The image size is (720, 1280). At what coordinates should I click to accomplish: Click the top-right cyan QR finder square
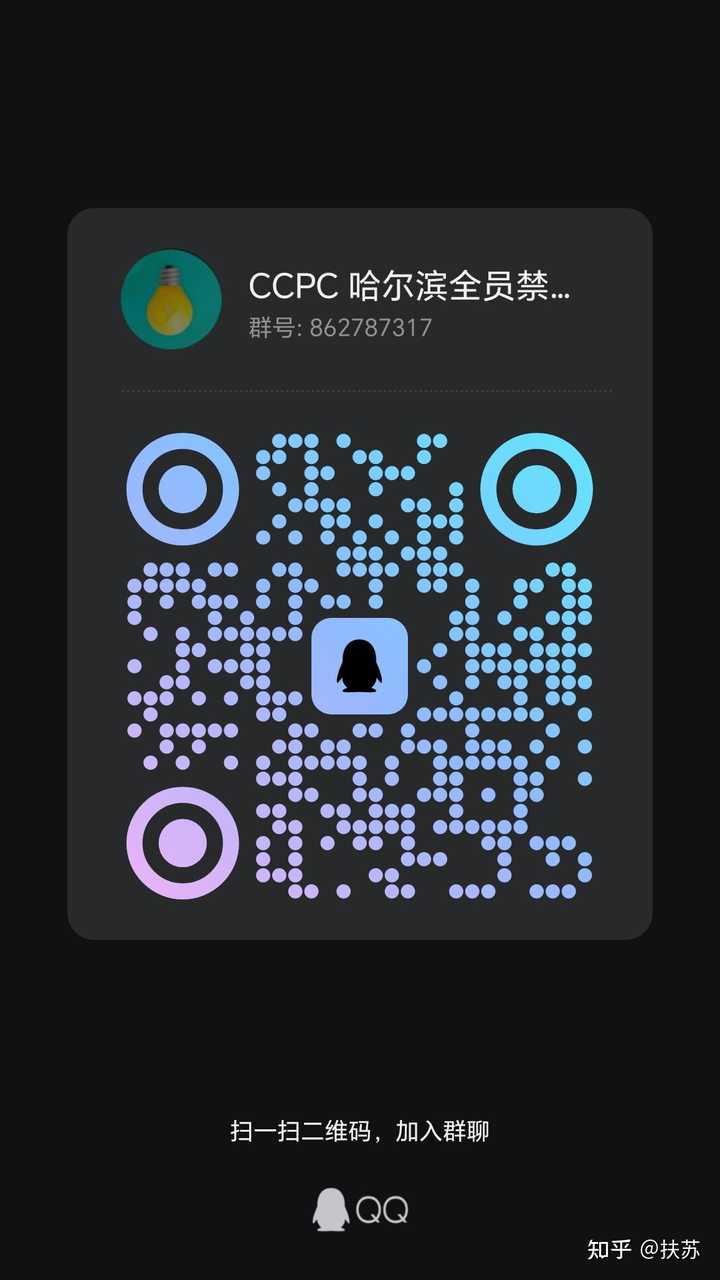pyautogui.click(x=538, y=489)
